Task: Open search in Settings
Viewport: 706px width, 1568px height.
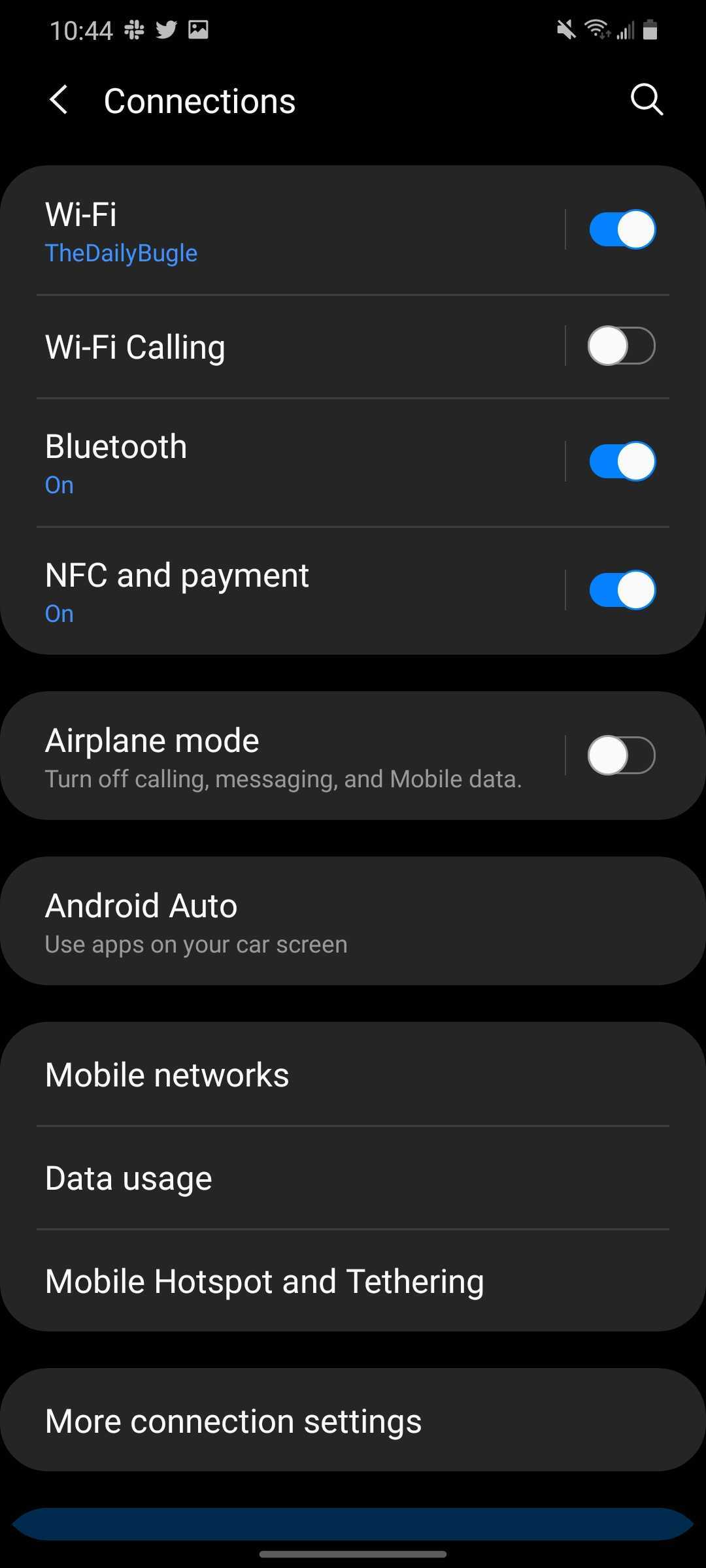Action: pos(646,100)
